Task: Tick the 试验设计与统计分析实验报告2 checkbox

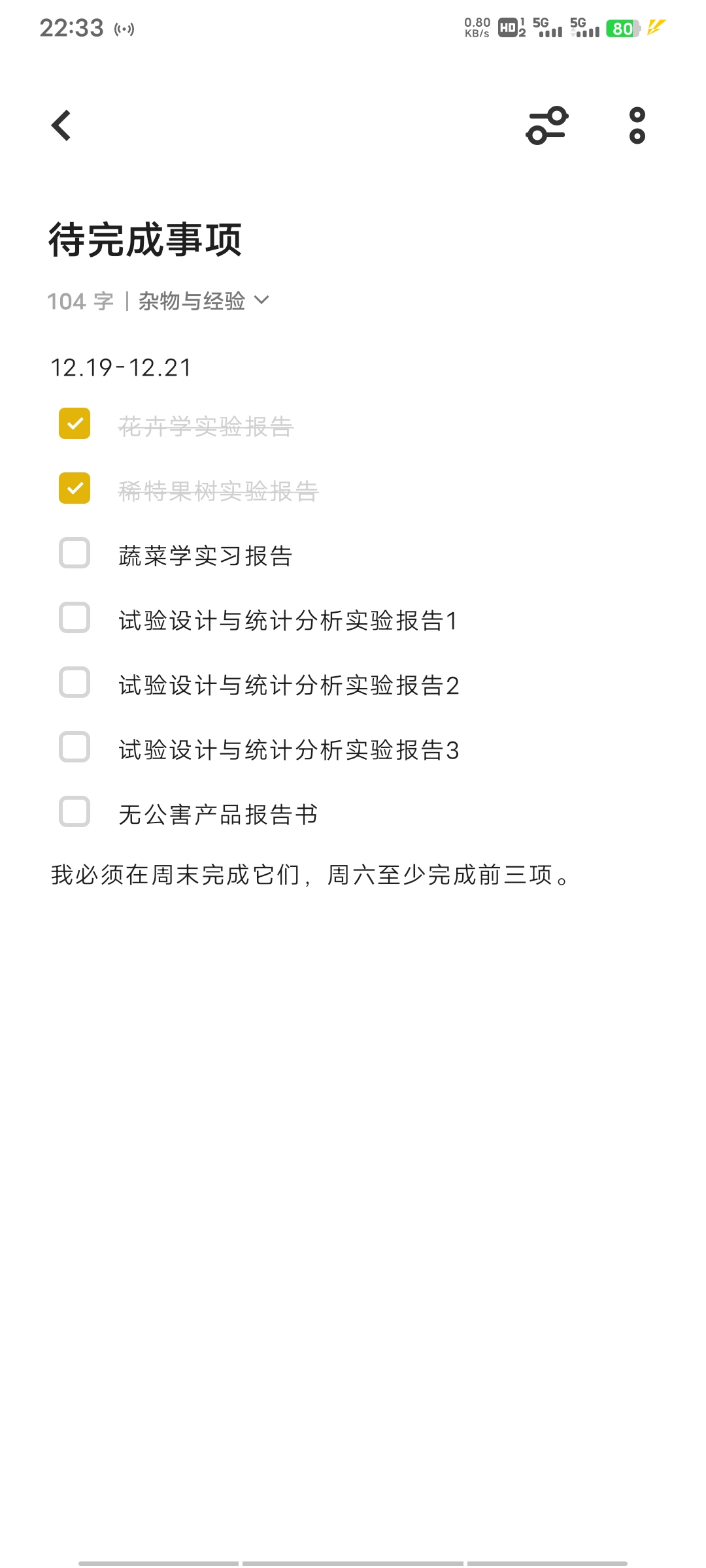Action: pyautogui.click(x=75, y=683)
